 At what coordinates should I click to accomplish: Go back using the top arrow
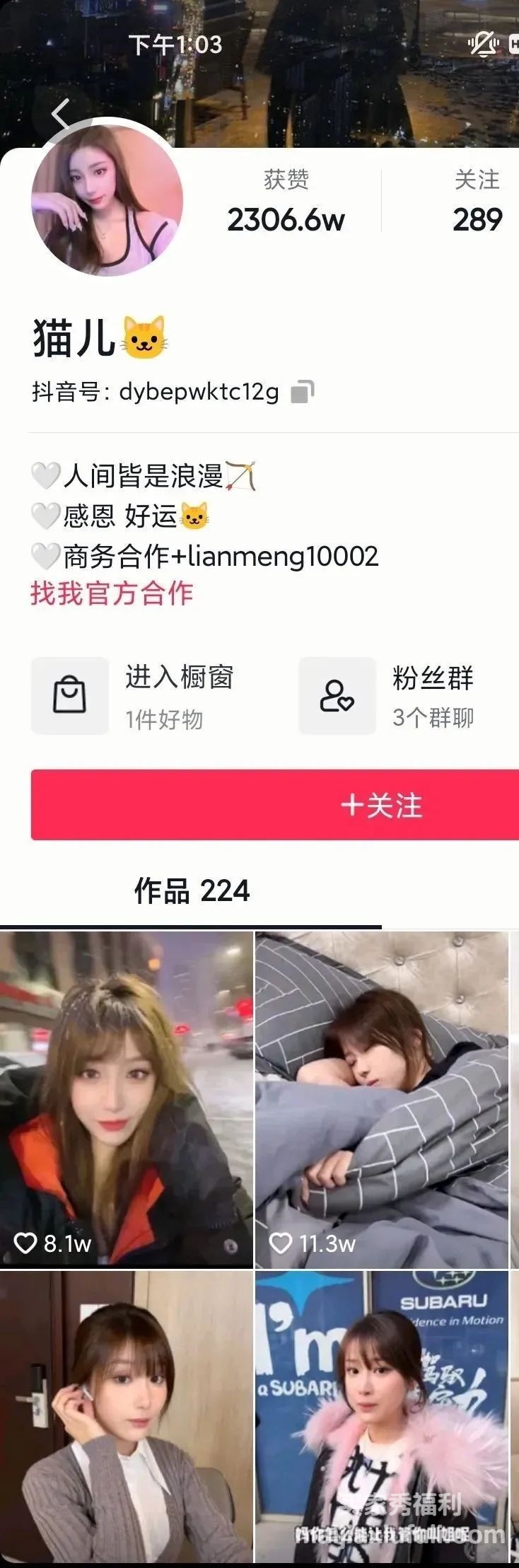(62, 115)
